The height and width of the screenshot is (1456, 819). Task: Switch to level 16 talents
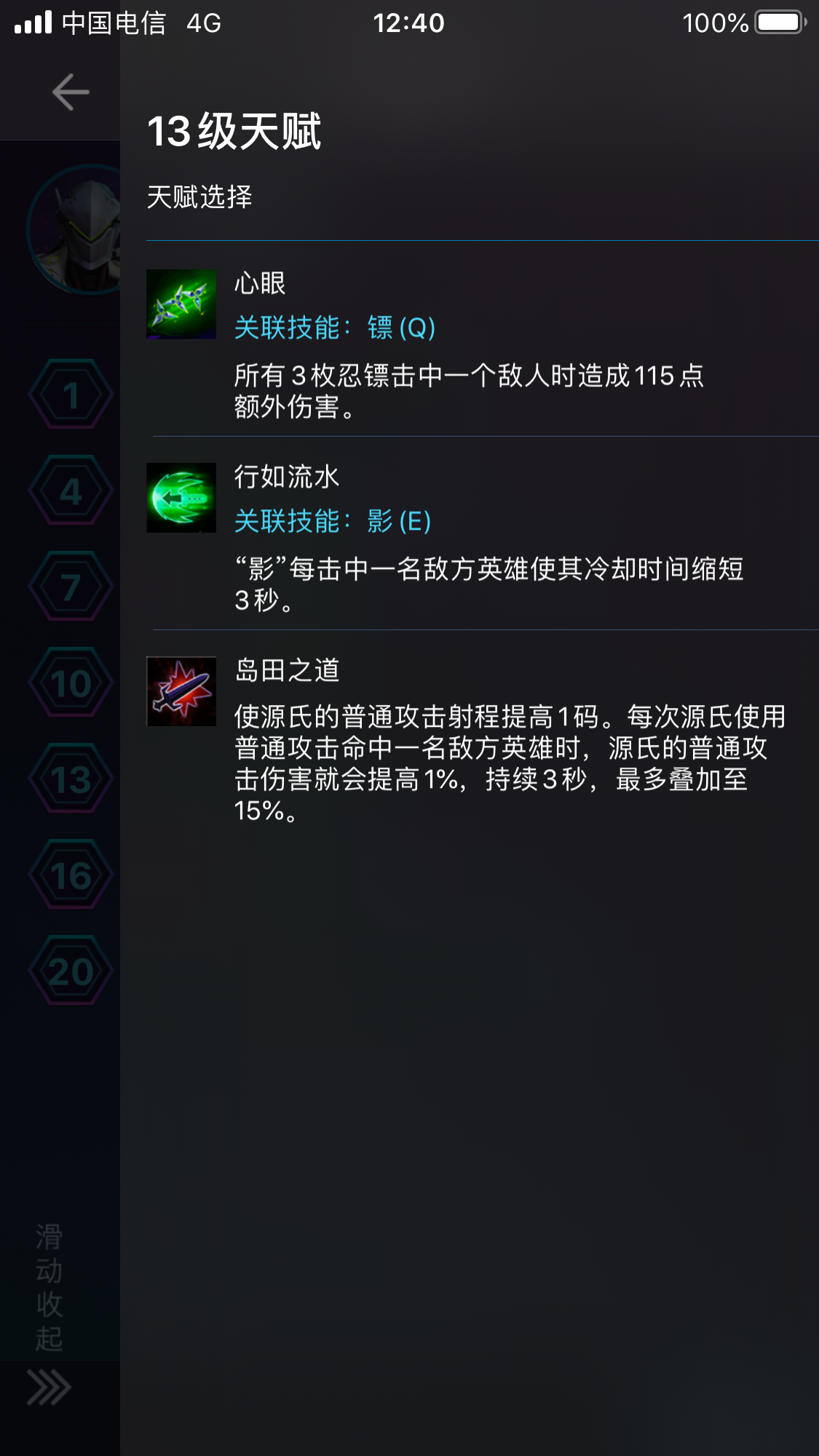(x=71, y=875)
